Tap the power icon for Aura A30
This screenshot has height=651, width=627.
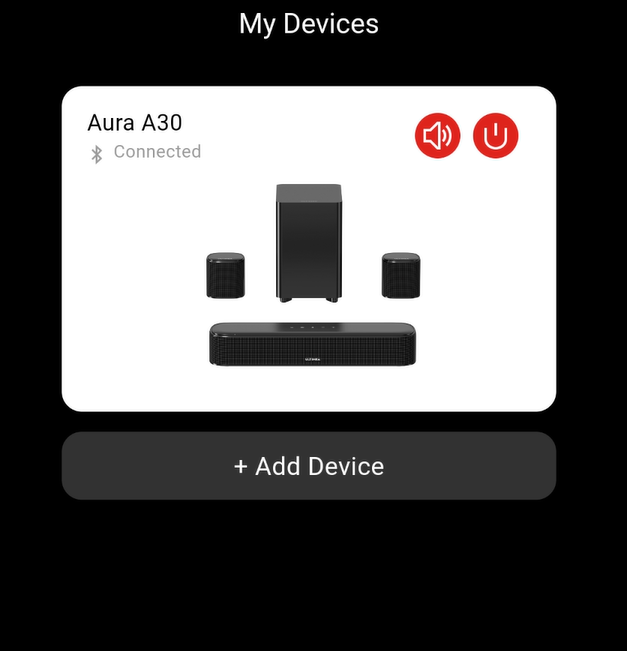pyautogui.click(x=495, y=135)
